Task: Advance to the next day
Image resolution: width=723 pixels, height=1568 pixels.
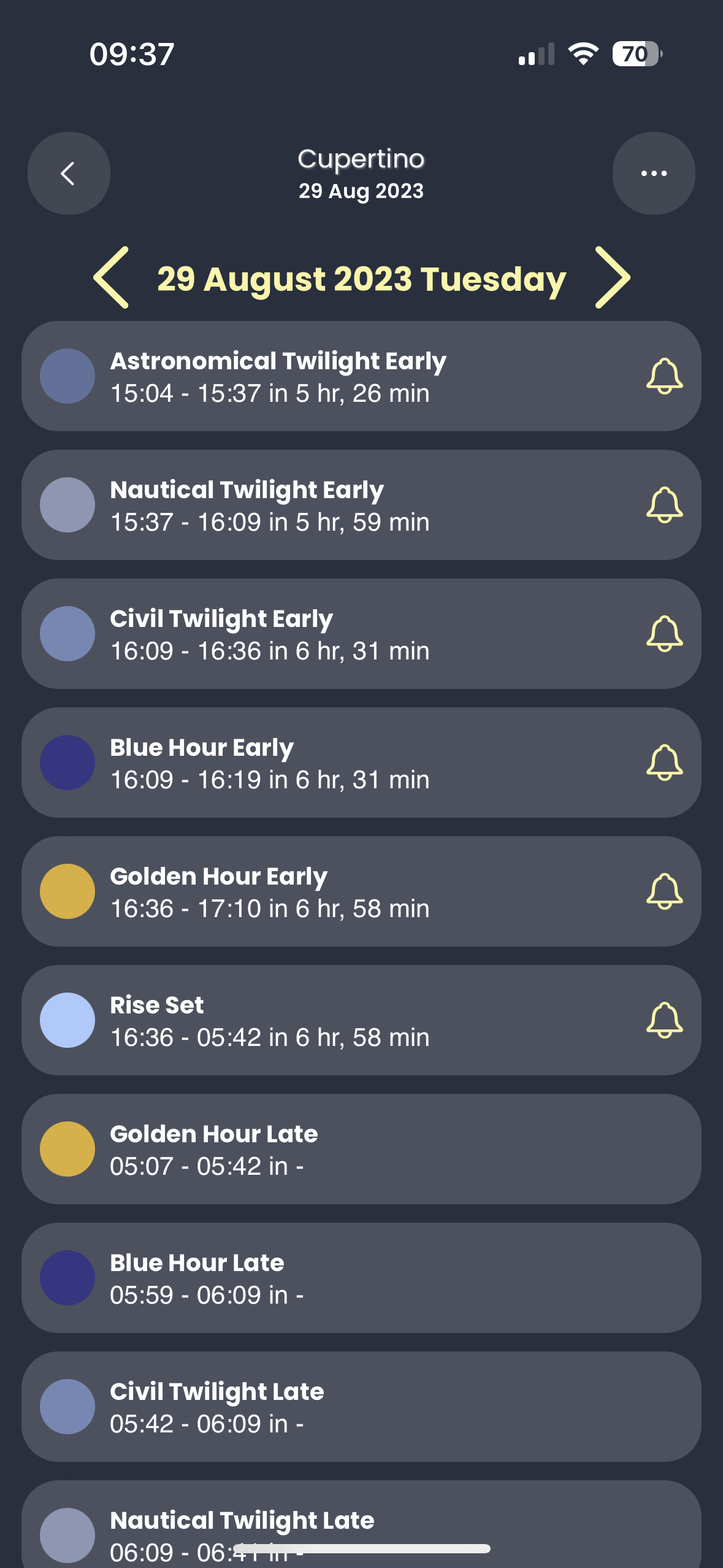Action: click(612, 277)
